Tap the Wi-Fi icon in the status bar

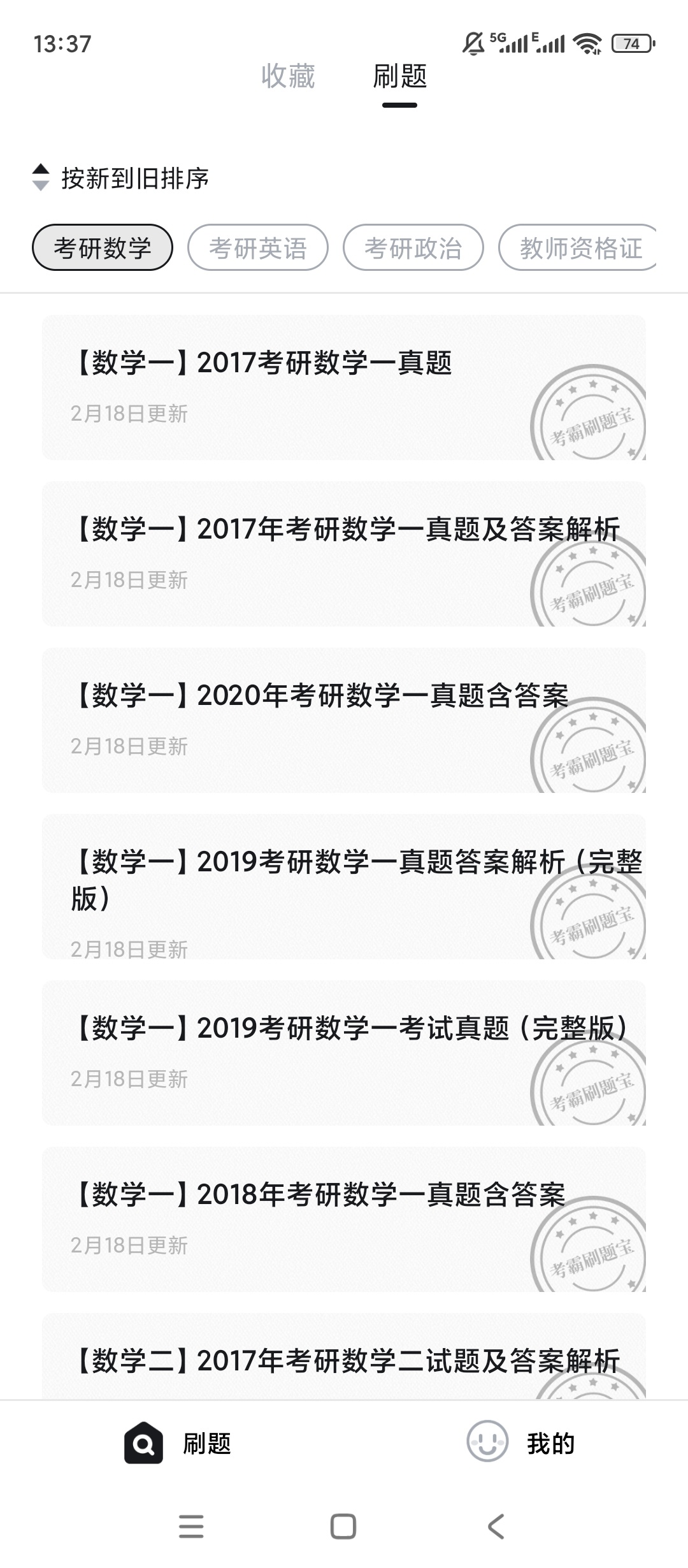[x=587, y=43]
